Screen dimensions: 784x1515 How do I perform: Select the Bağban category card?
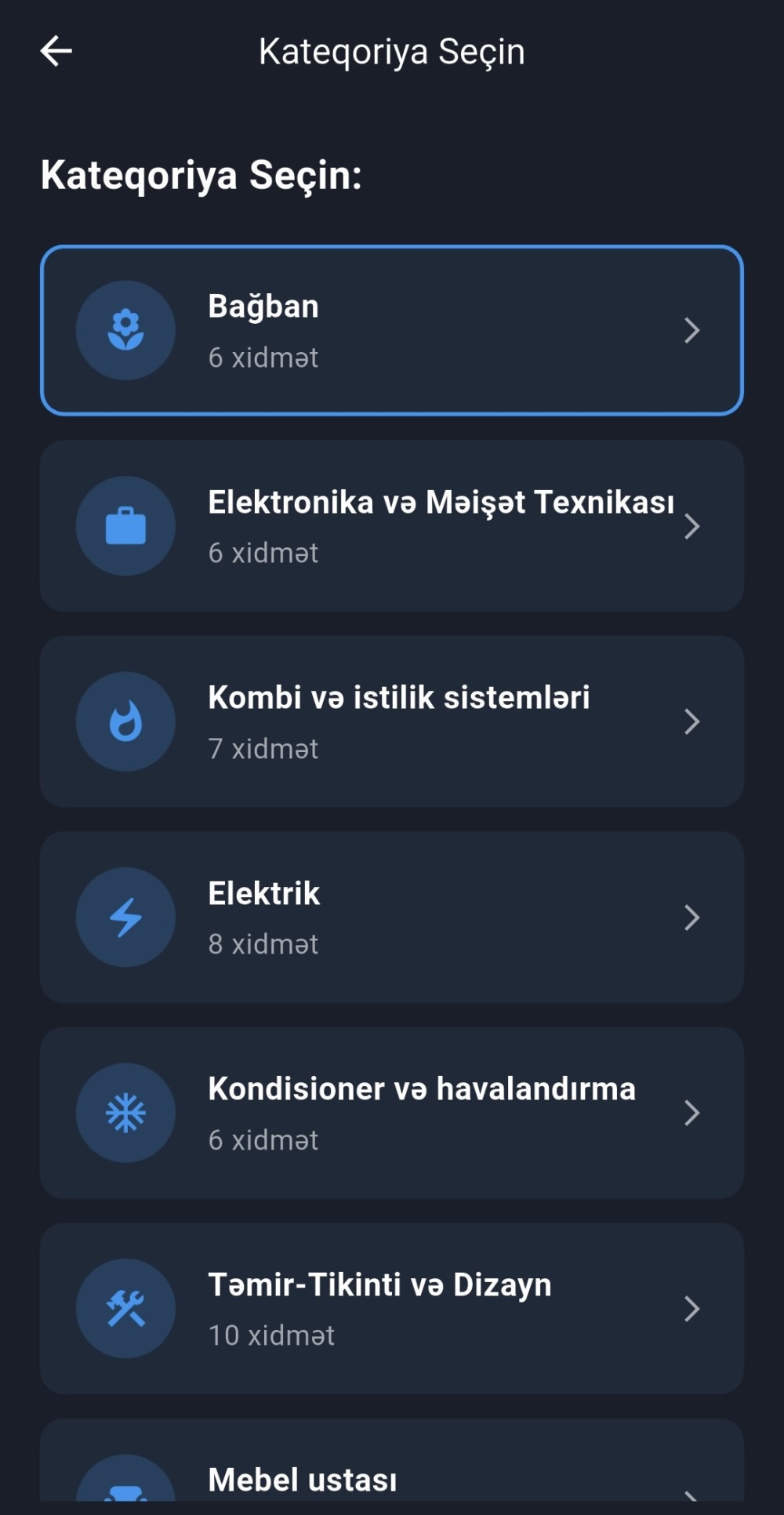[392, 330]
